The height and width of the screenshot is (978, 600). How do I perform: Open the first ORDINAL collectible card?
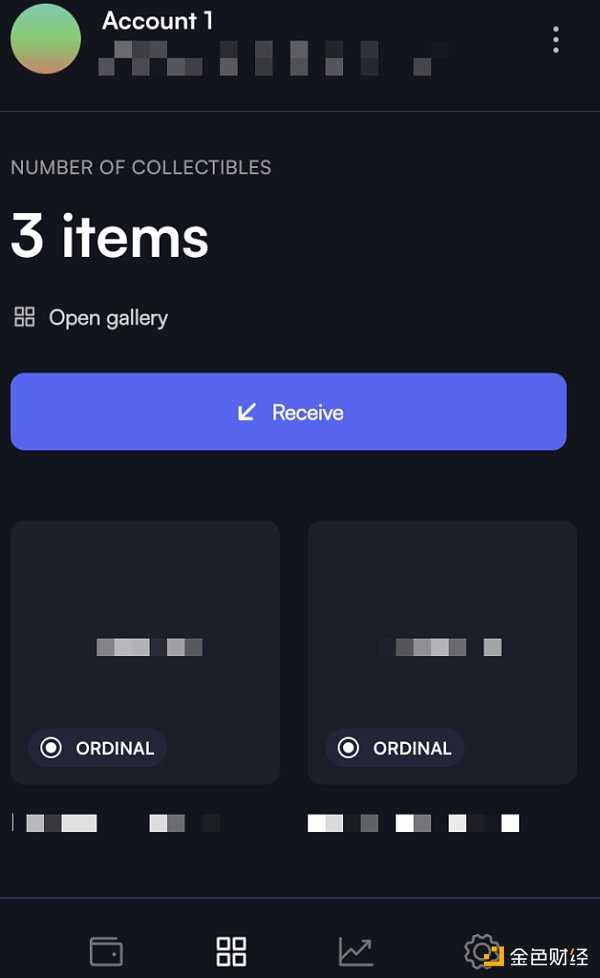(145, 651)
